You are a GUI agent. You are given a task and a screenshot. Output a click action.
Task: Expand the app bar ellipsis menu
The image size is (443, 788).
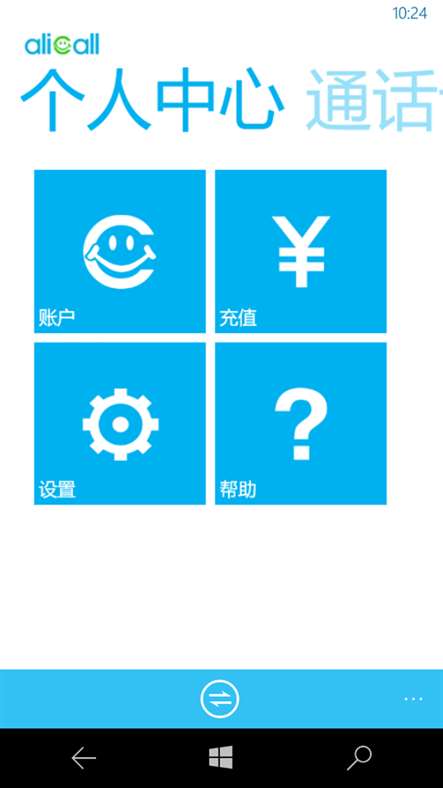pyautogui.click(x=413, y=699)
